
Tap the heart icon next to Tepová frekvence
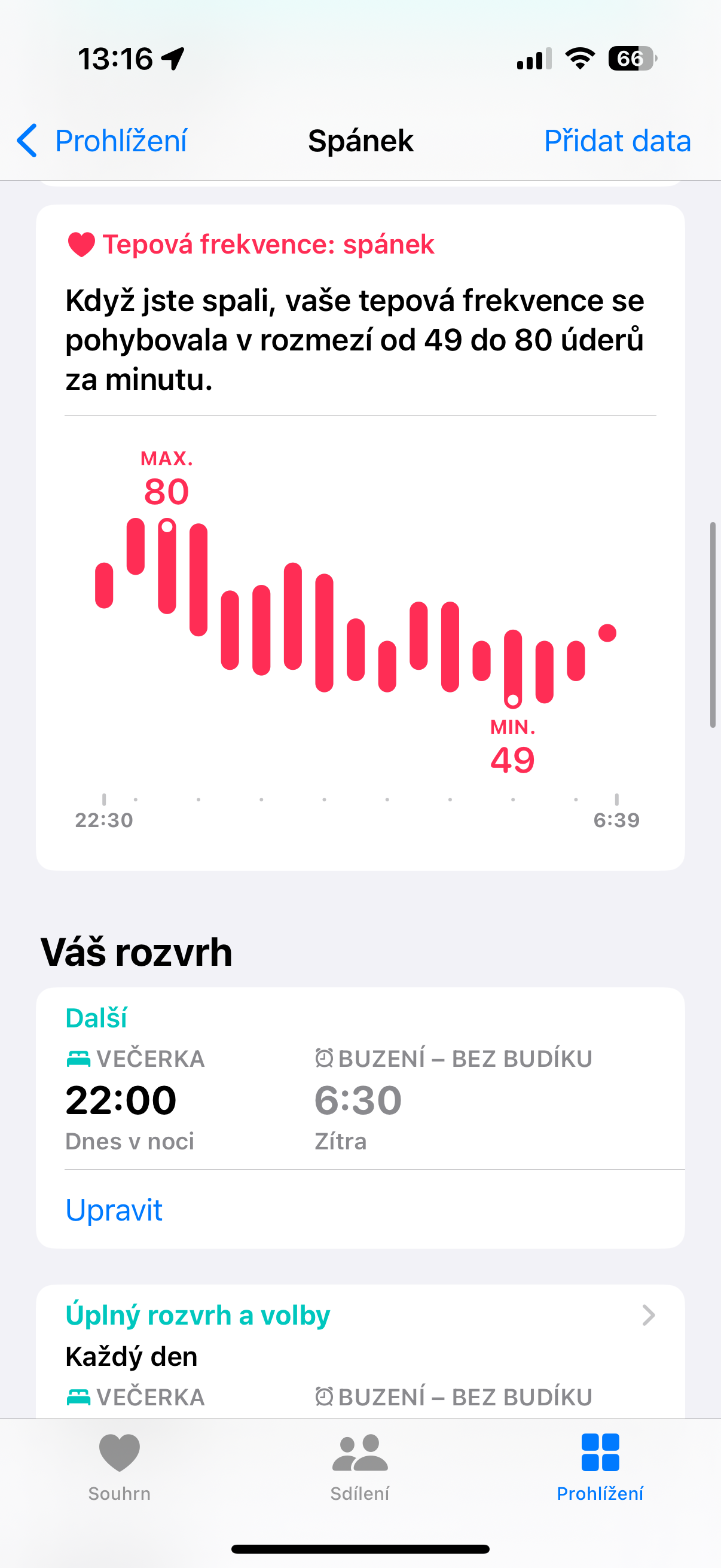80,245
